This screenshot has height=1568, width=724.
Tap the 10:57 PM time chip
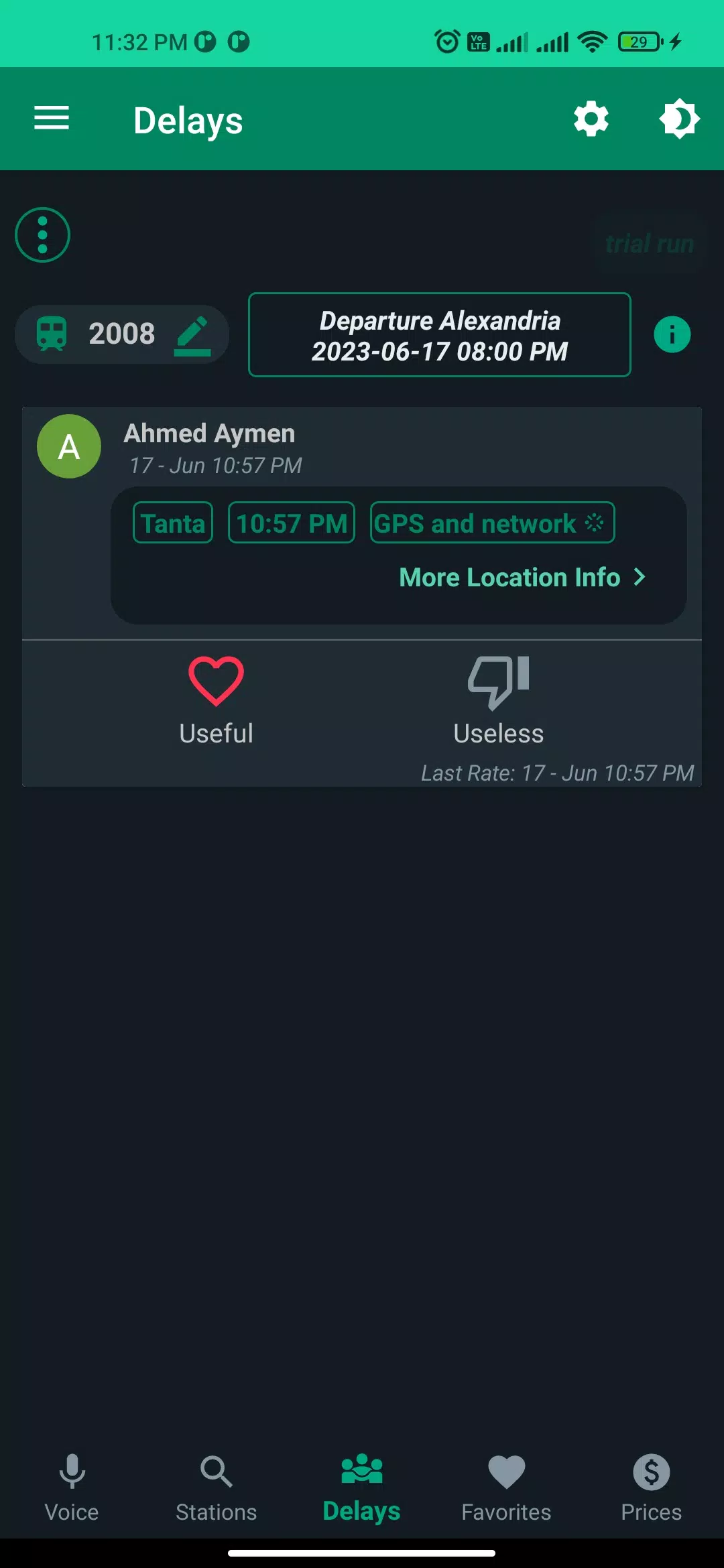[291, 523]
